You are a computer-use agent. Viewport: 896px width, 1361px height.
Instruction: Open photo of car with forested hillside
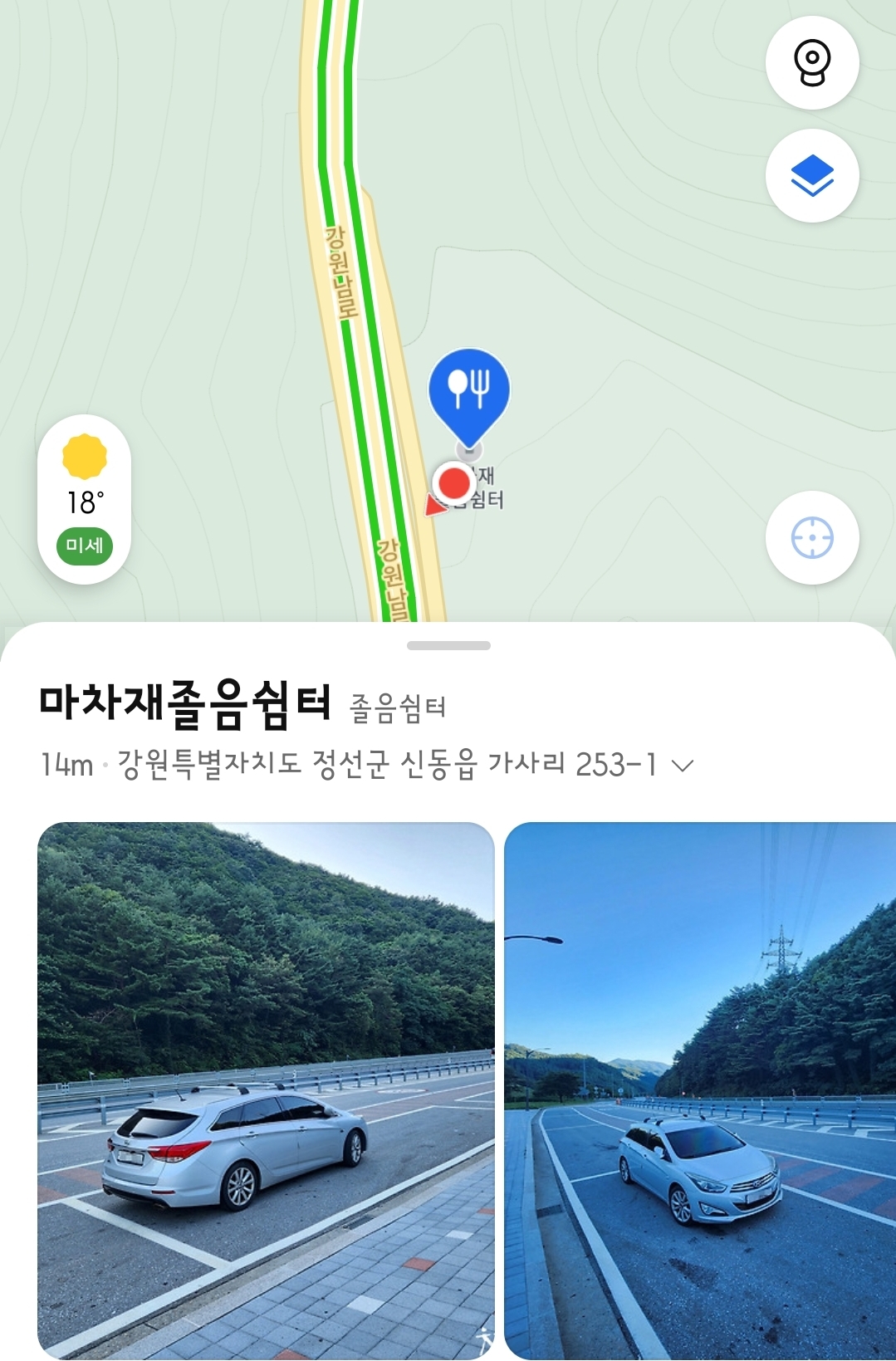pos(266,1089)
